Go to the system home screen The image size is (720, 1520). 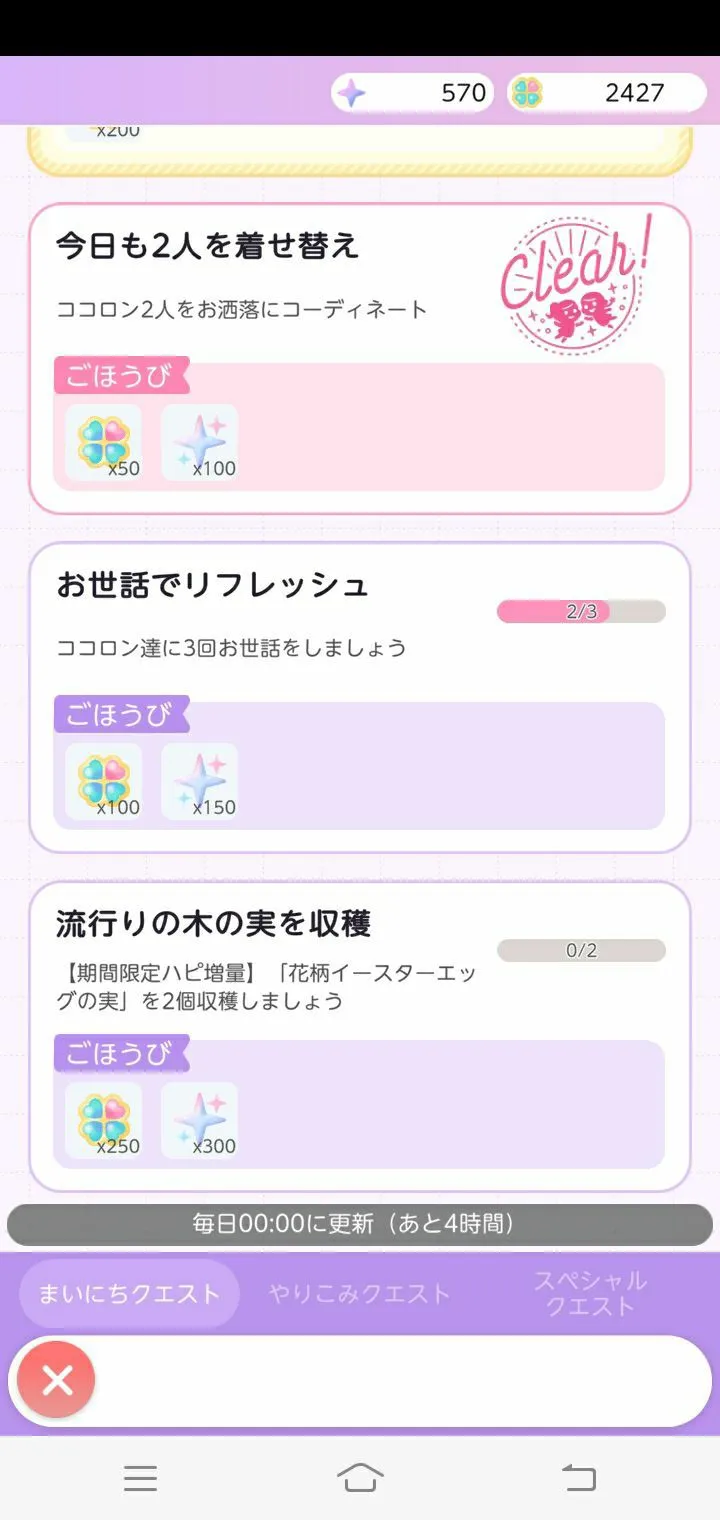360,1477
